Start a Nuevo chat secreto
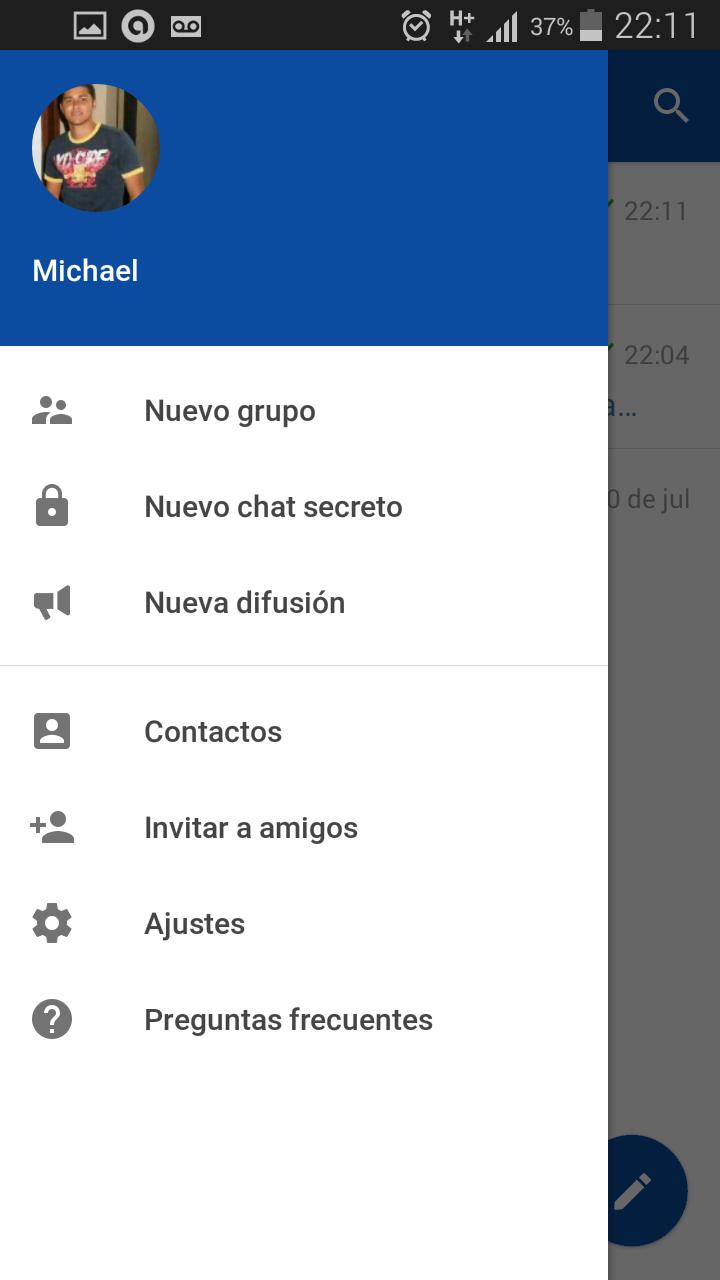This screenshot has width=720, height=1280. coord(273,507)
